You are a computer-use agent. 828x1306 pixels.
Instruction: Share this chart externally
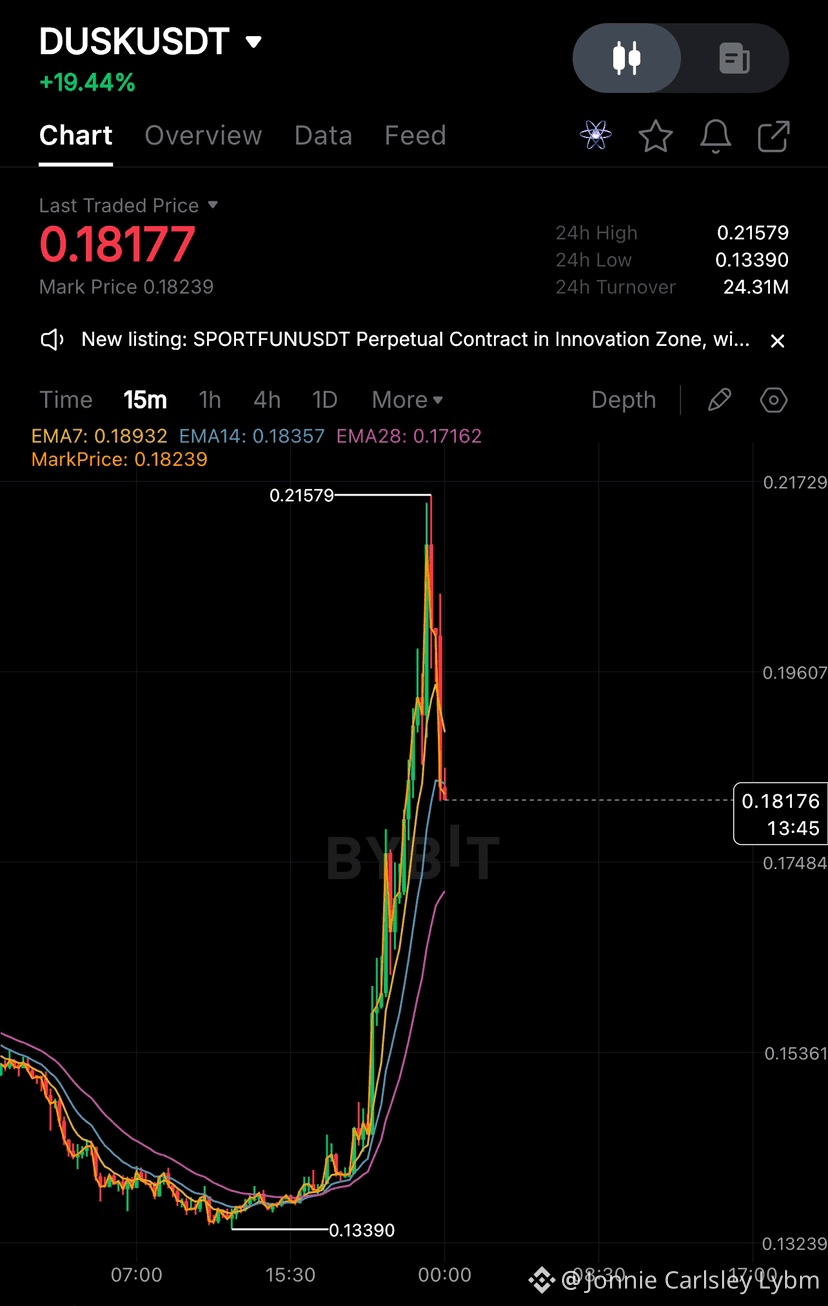(x=774, y=135)
